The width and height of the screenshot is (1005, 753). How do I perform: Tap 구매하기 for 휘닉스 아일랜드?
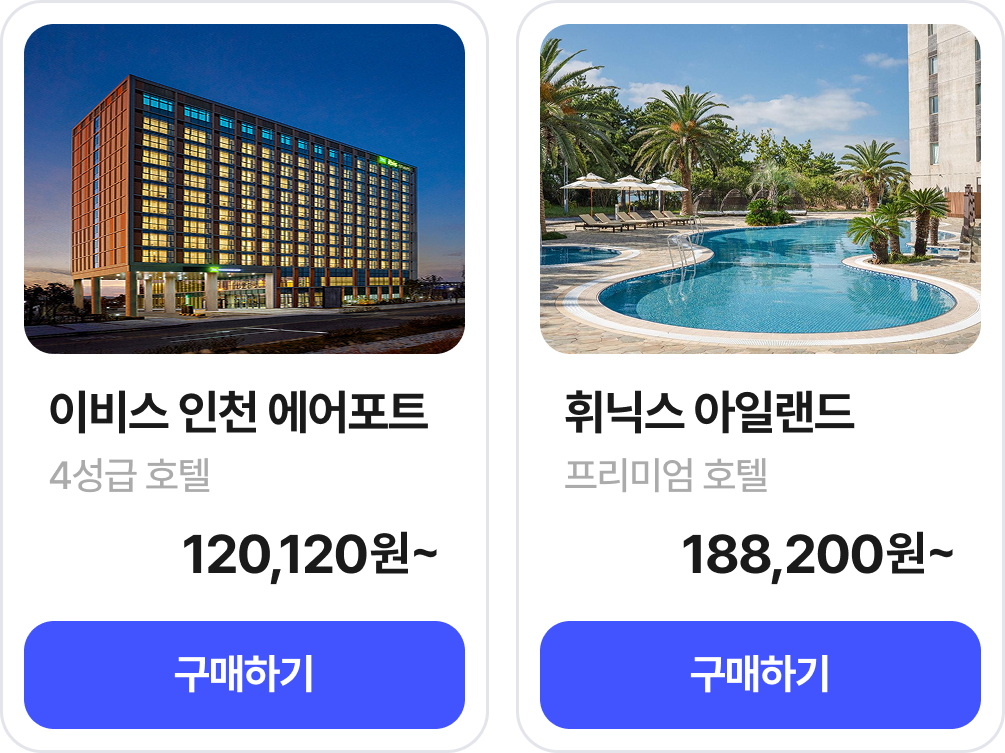point(760,675)
